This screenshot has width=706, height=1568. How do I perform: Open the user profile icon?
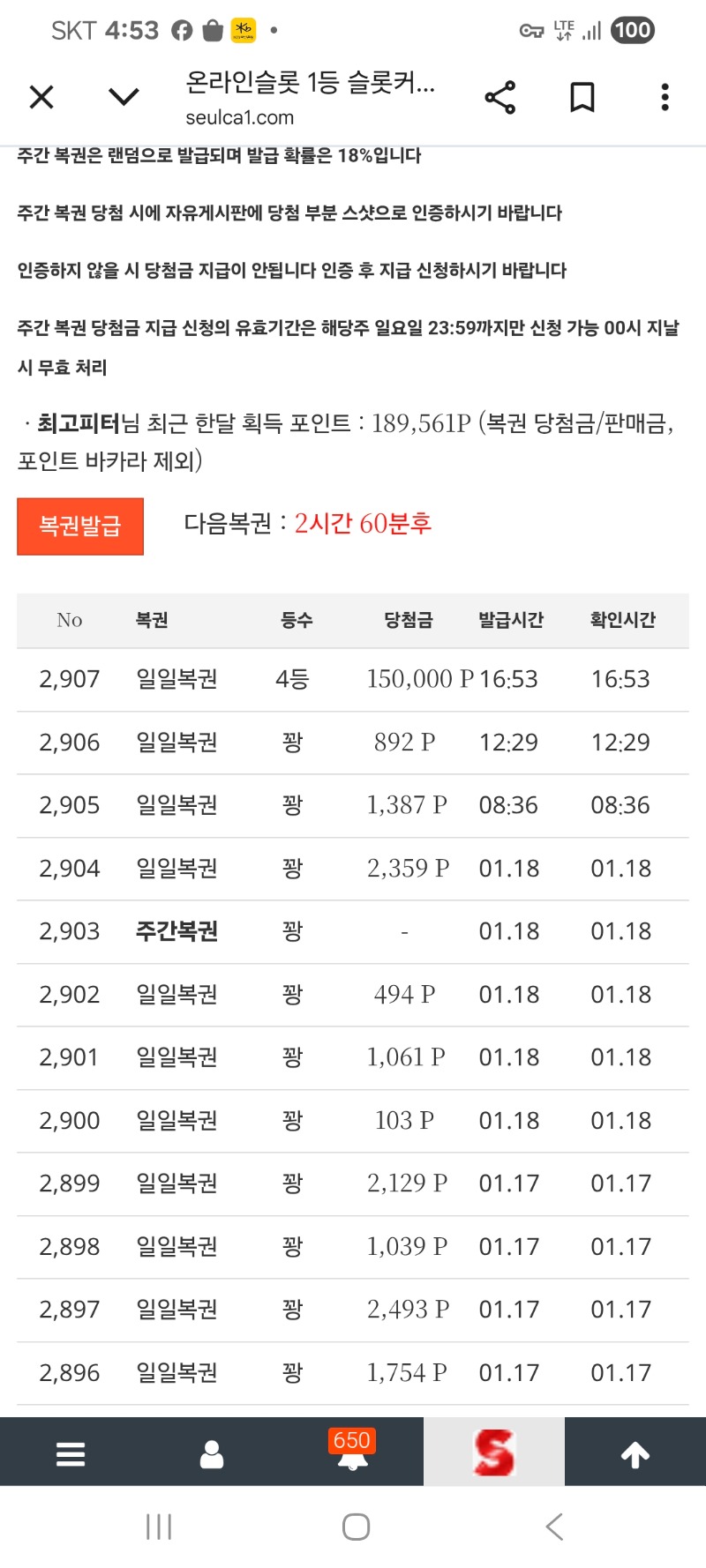tap(212, 1453)
